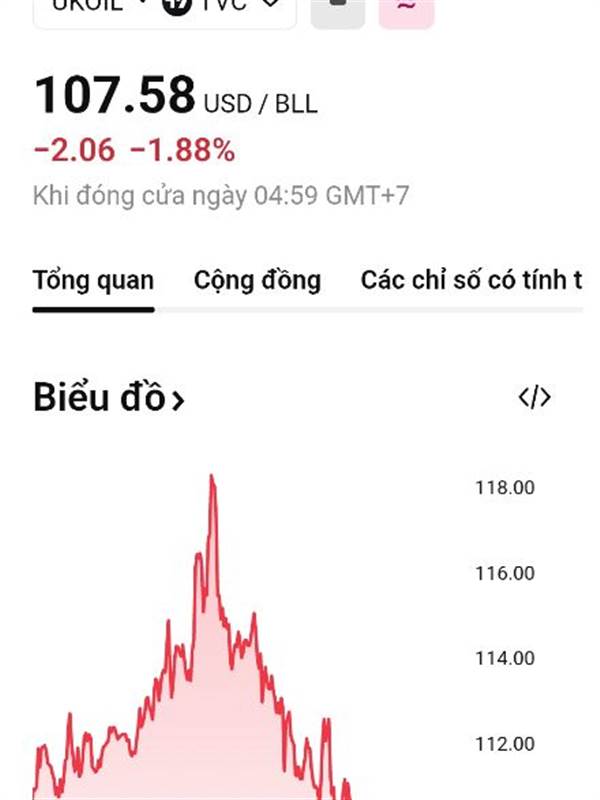Tap the embed code icon beside Biểu đồ
600x800 pixels.
534,397
